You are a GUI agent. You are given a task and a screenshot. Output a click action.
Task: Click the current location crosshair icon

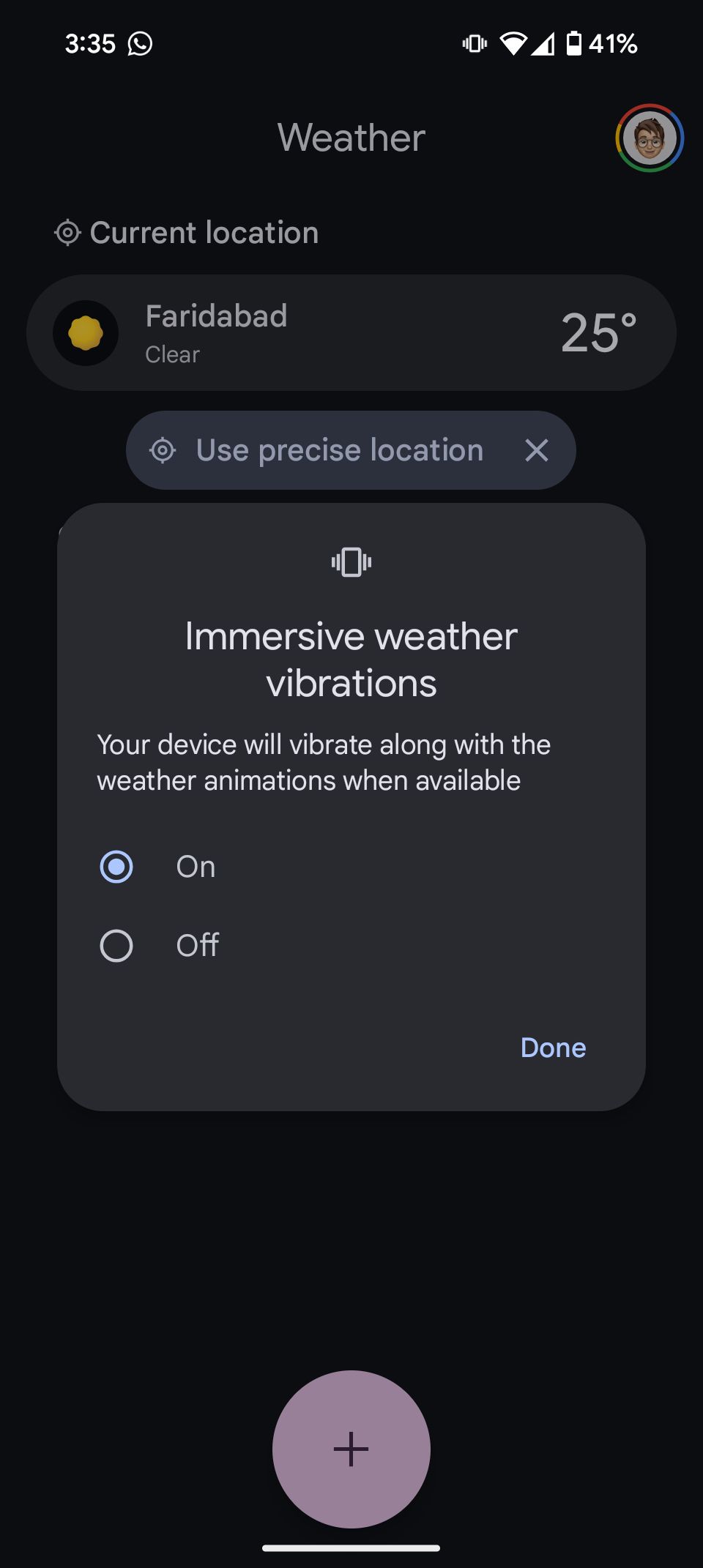(68, 232)
